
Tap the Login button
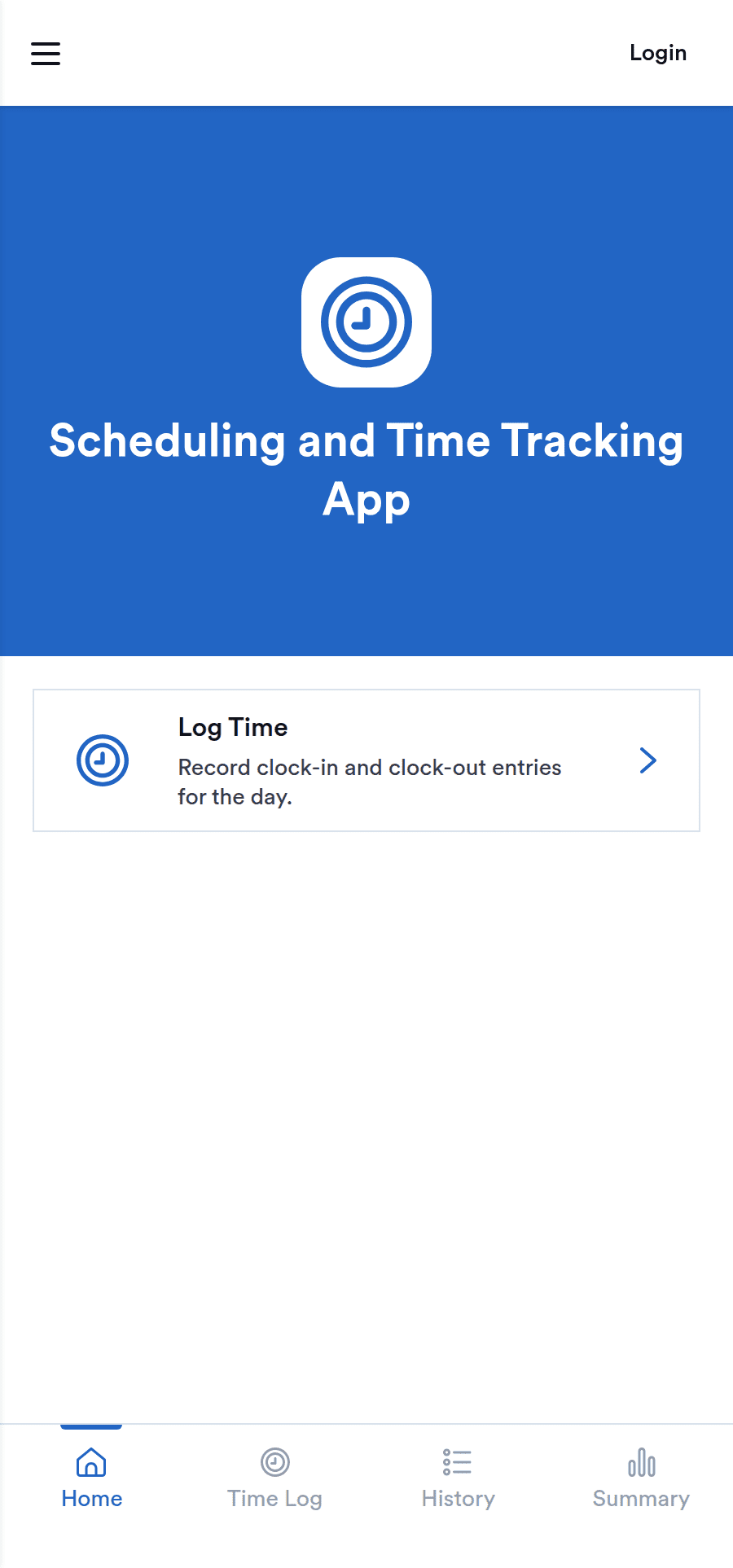click(658, 54)
